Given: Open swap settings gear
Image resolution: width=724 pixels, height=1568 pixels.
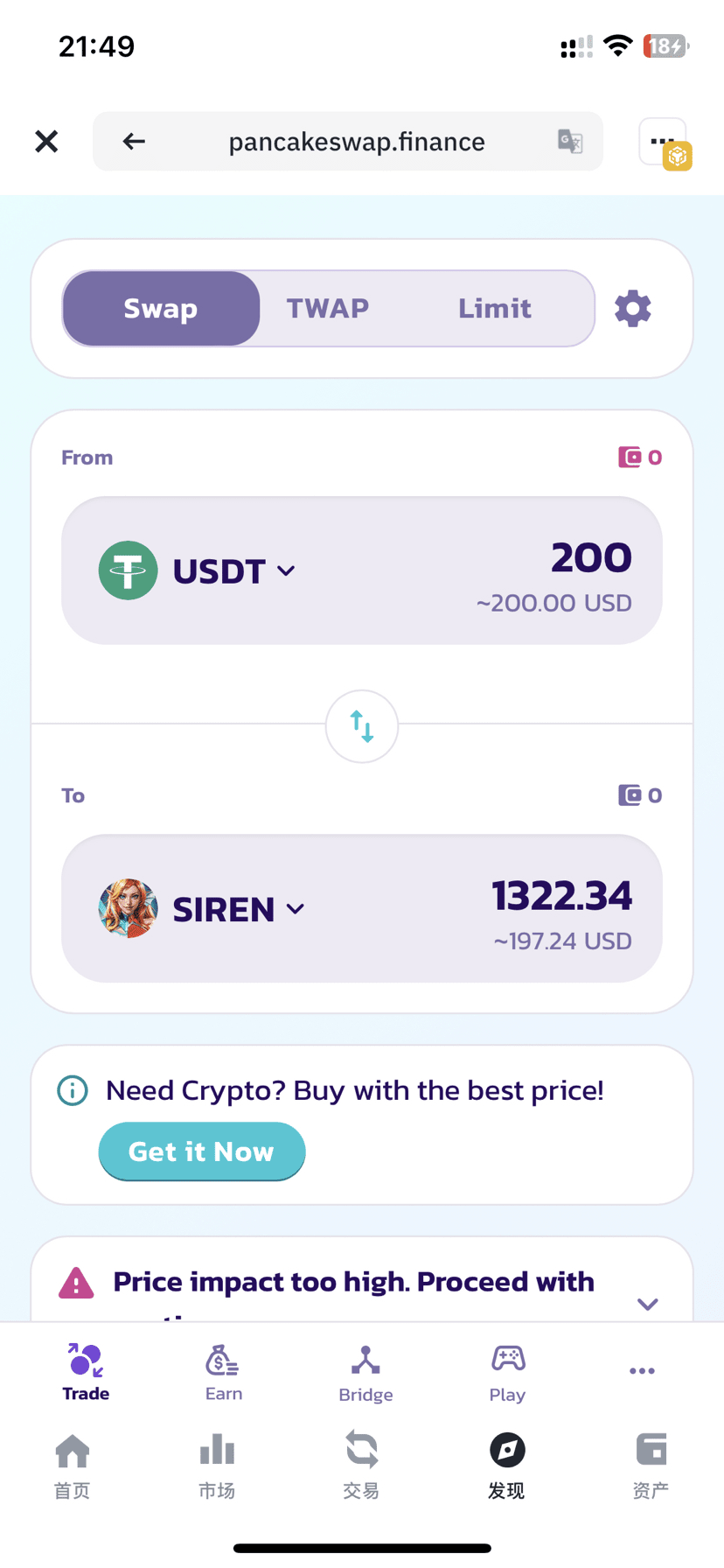Looking at the screenshot, I should tap(633, 309).
